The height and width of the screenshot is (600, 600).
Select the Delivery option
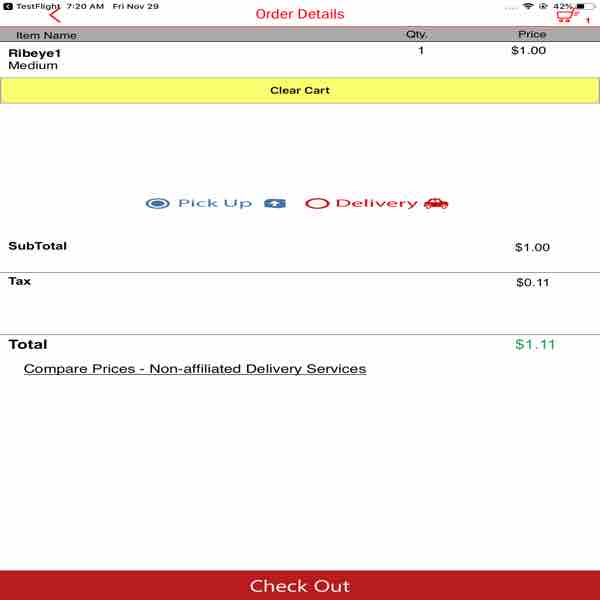[317, 203]
